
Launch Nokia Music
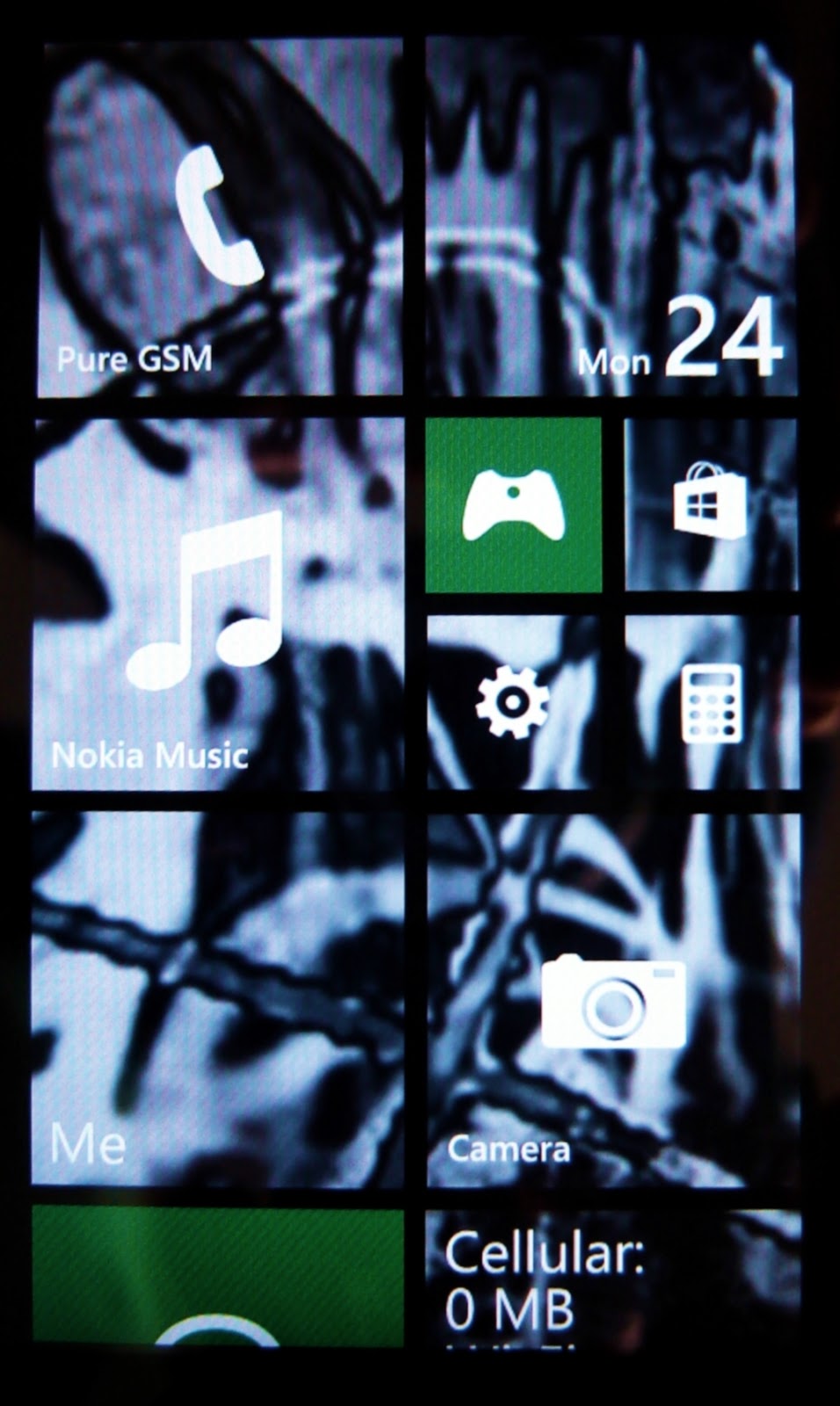[x=218, y=605]
